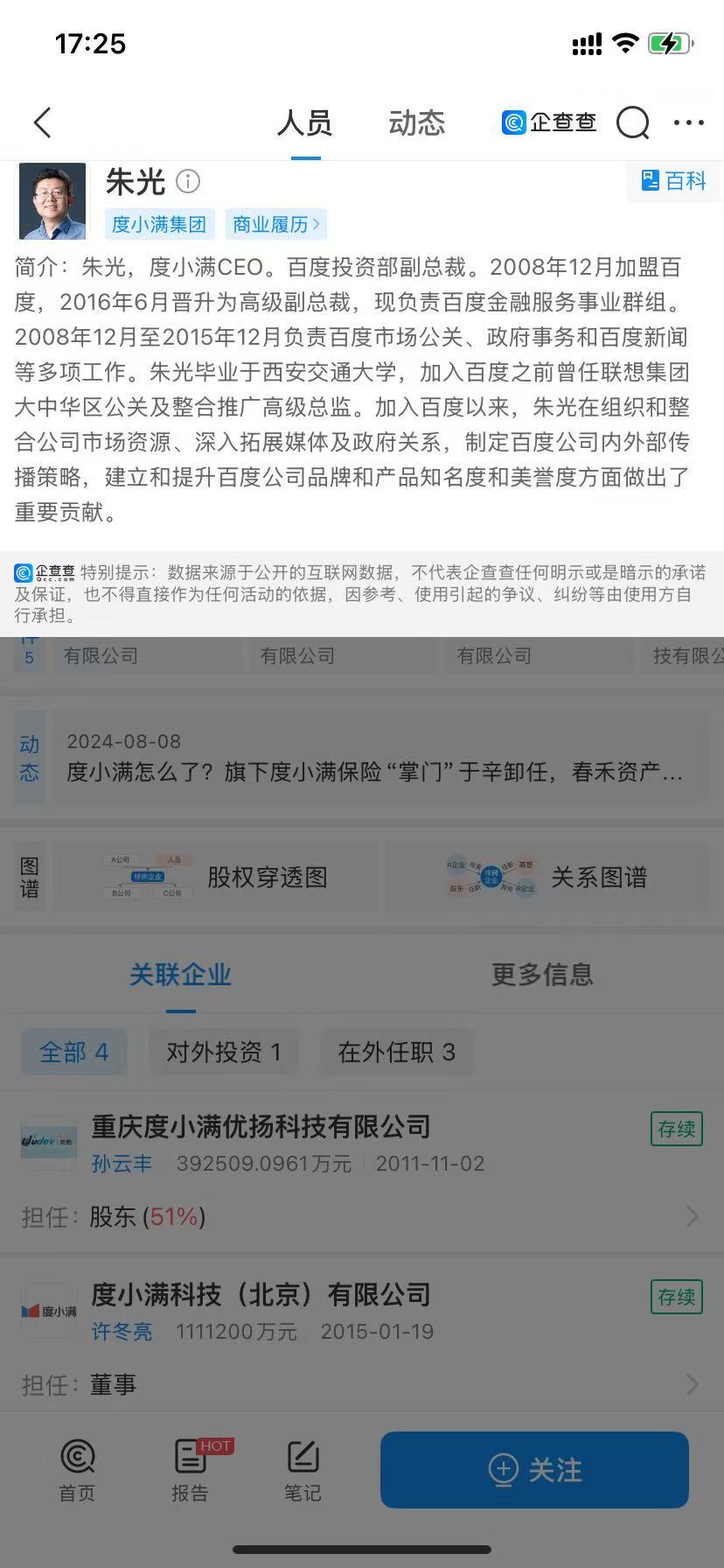
Task: Open the 笔记 notes tab
Action: (303, 1471)
